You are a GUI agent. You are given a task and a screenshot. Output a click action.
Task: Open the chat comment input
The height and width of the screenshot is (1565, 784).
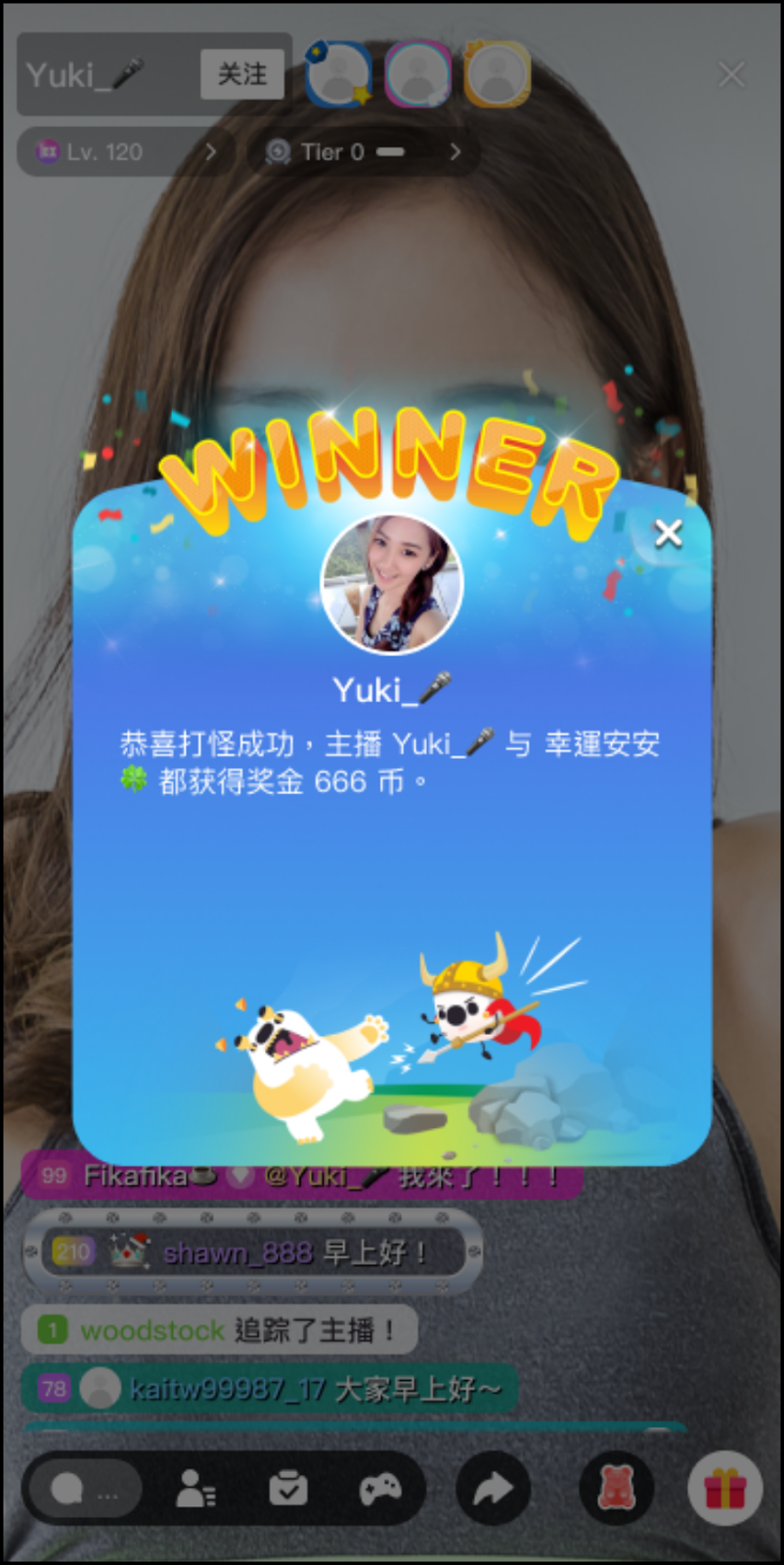coord(84,1490)
